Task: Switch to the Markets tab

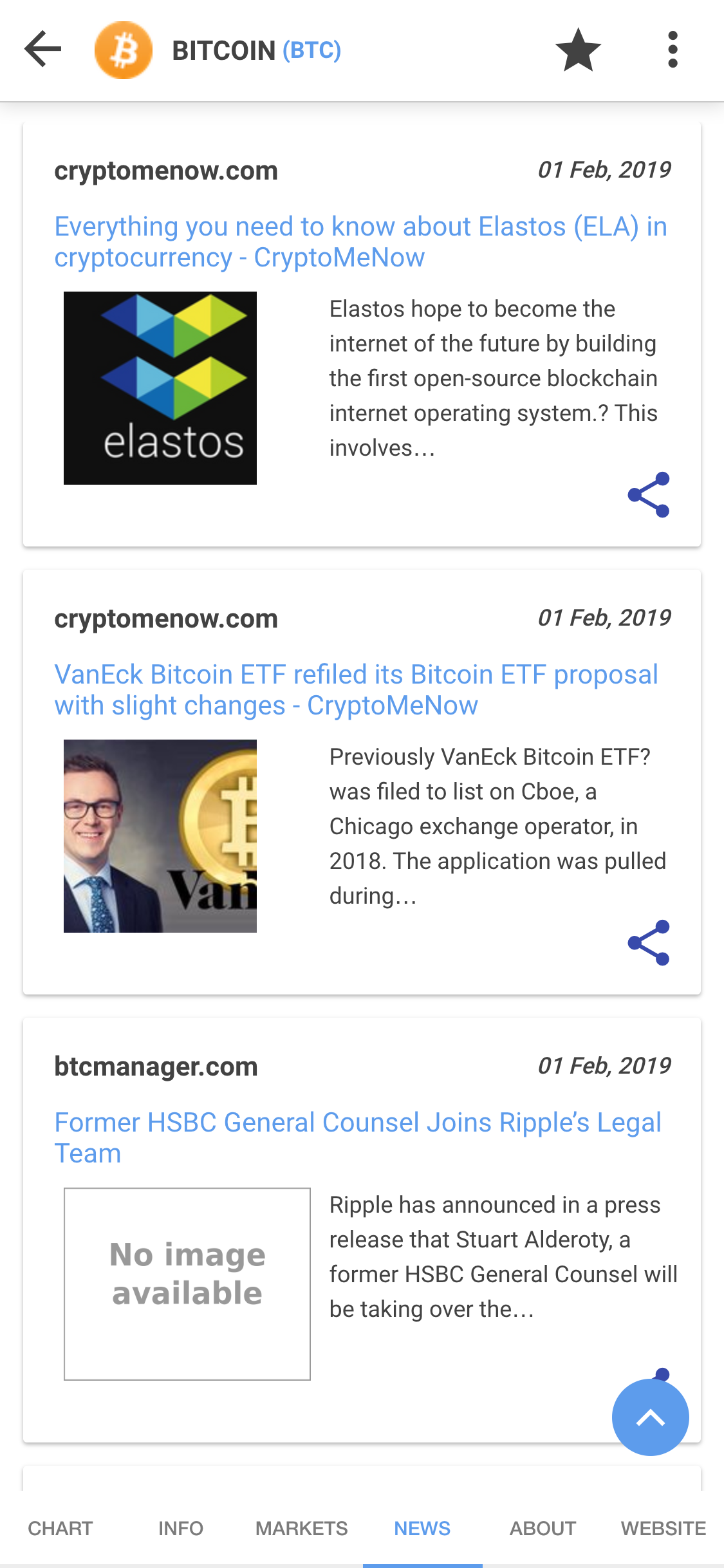Action: click(x=302, y=1528)
